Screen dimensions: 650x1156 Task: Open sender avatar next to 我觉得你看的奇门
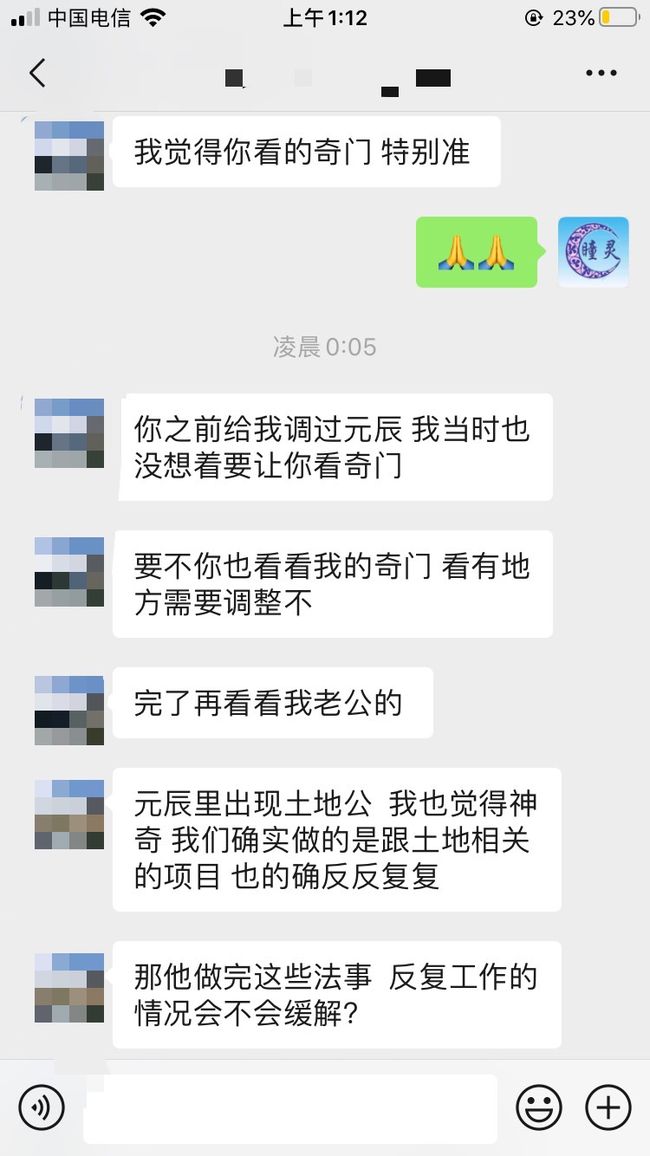click(x=69, y=156)
